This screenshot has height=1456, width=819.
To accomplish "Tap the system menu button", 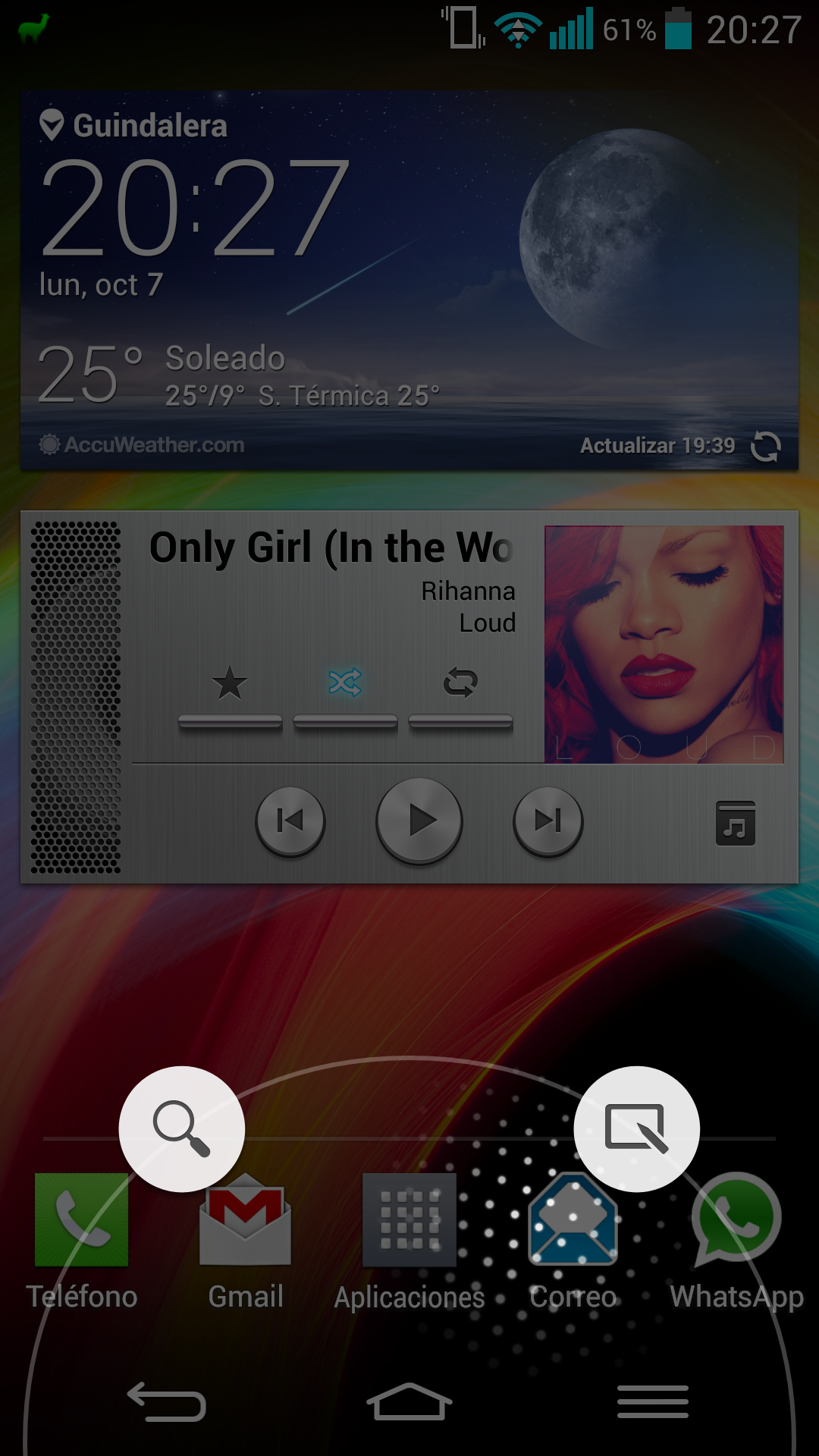I will pos(653,1401).
